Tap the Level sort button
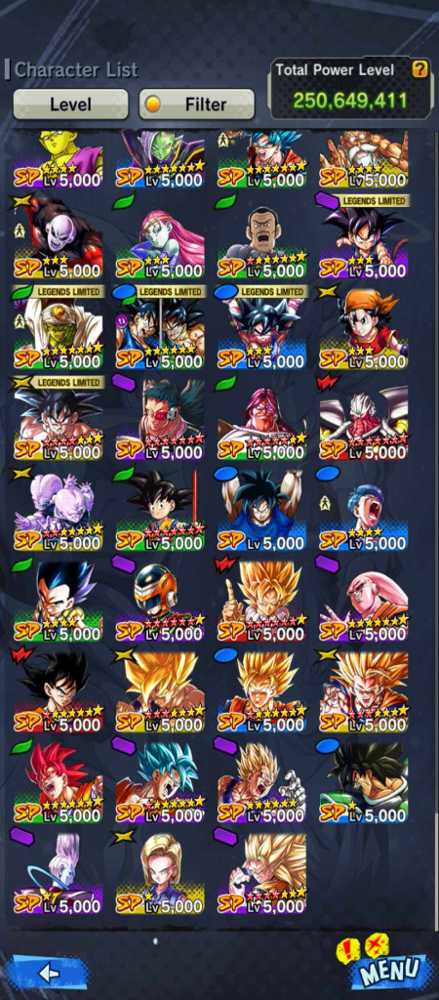The height and width of the screenshot is (1000, 439). point(70,104)
